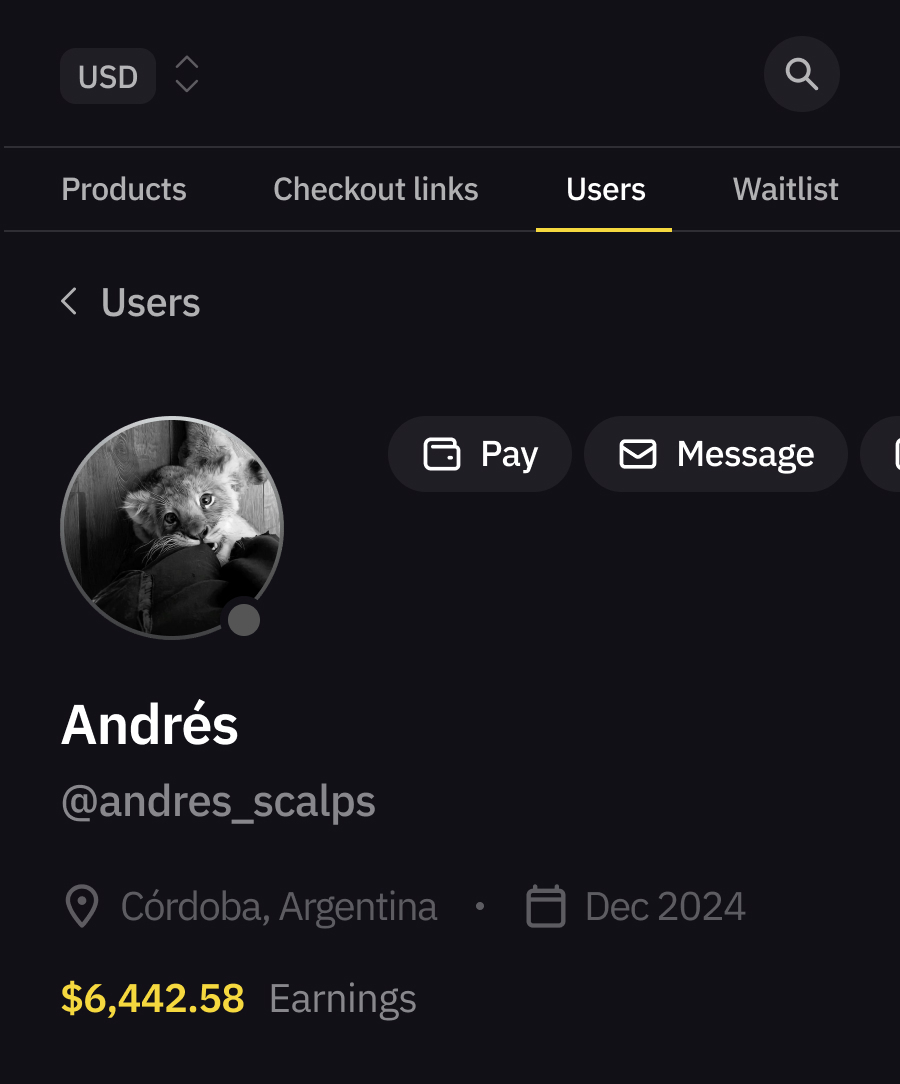View Andrés's profile picture
The image size is (900, 1084).
[x=172, y=527]
